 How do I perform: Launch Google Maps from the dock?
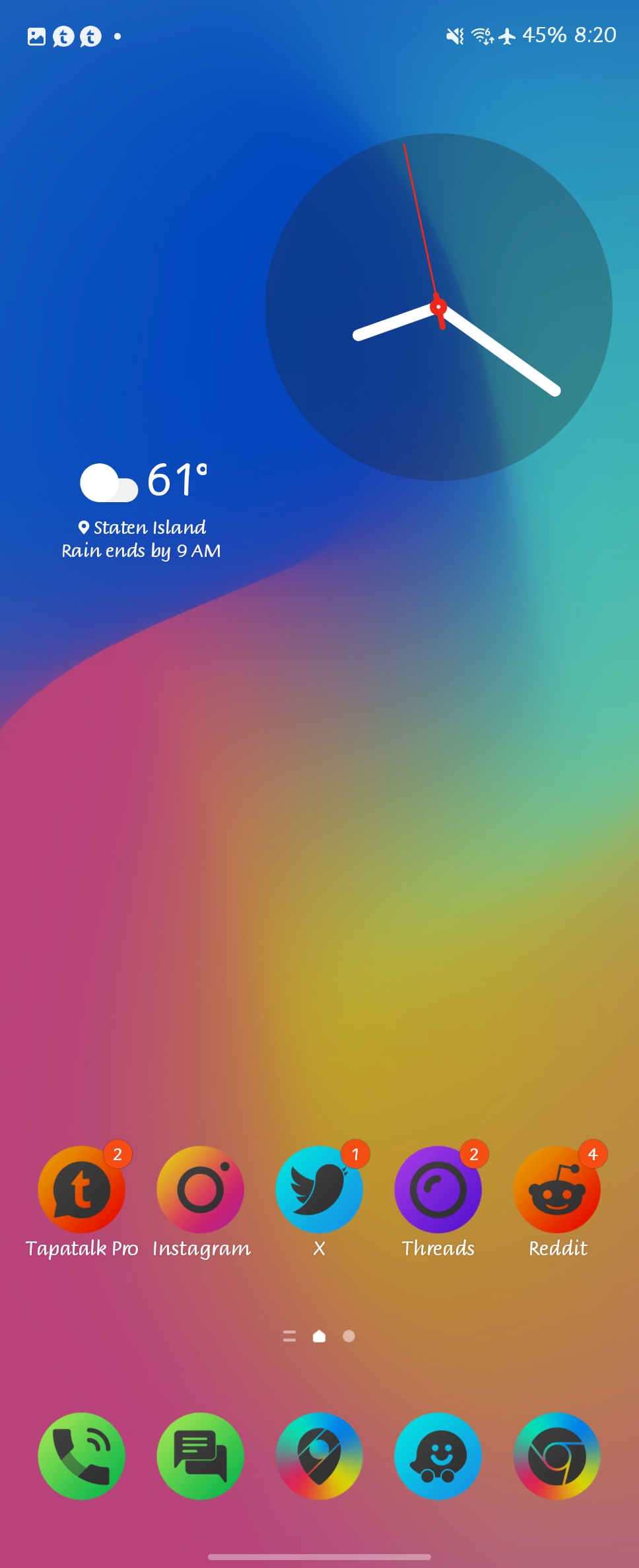(x=319, y=1456)
